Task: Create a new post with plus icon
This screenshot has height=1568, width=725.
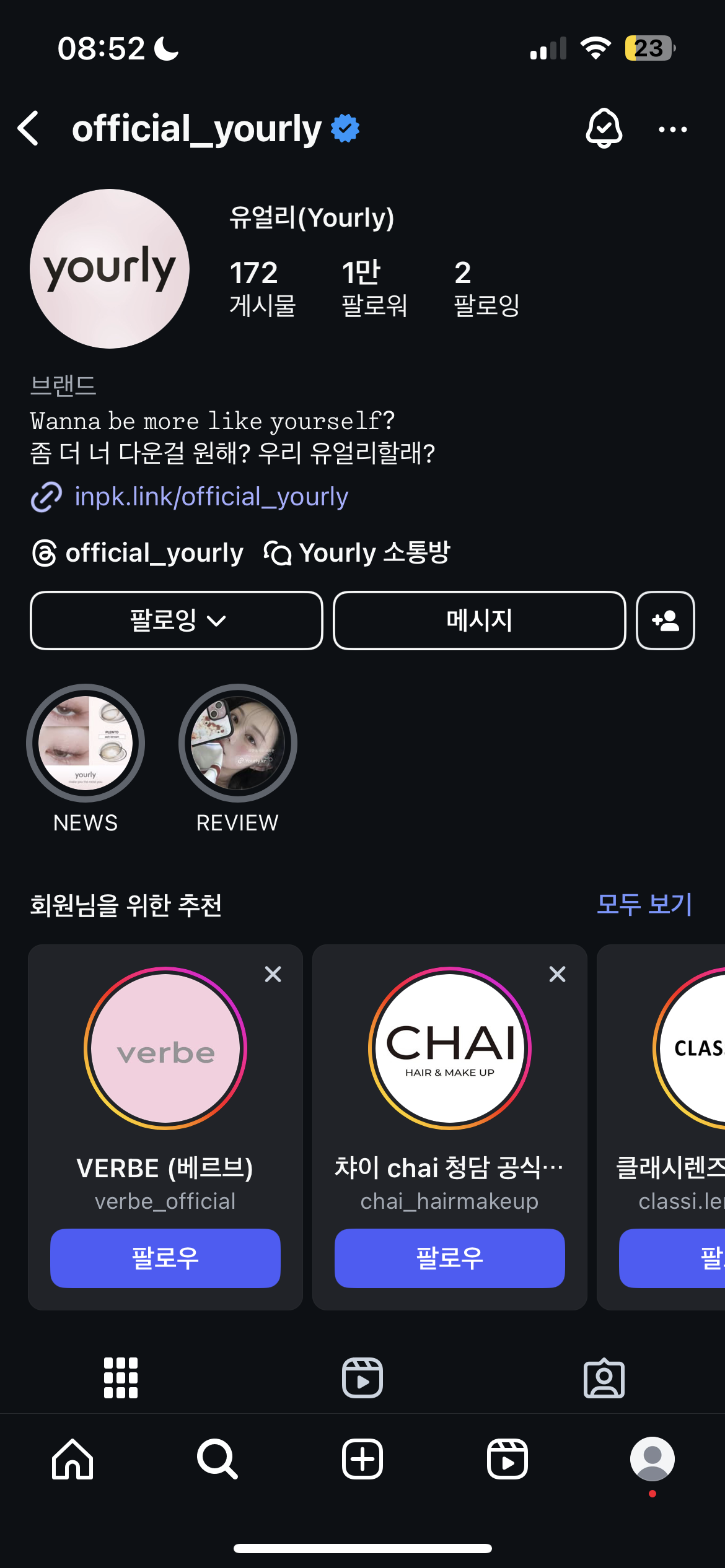Action: pyautogui.click(x=362, y=1459)
